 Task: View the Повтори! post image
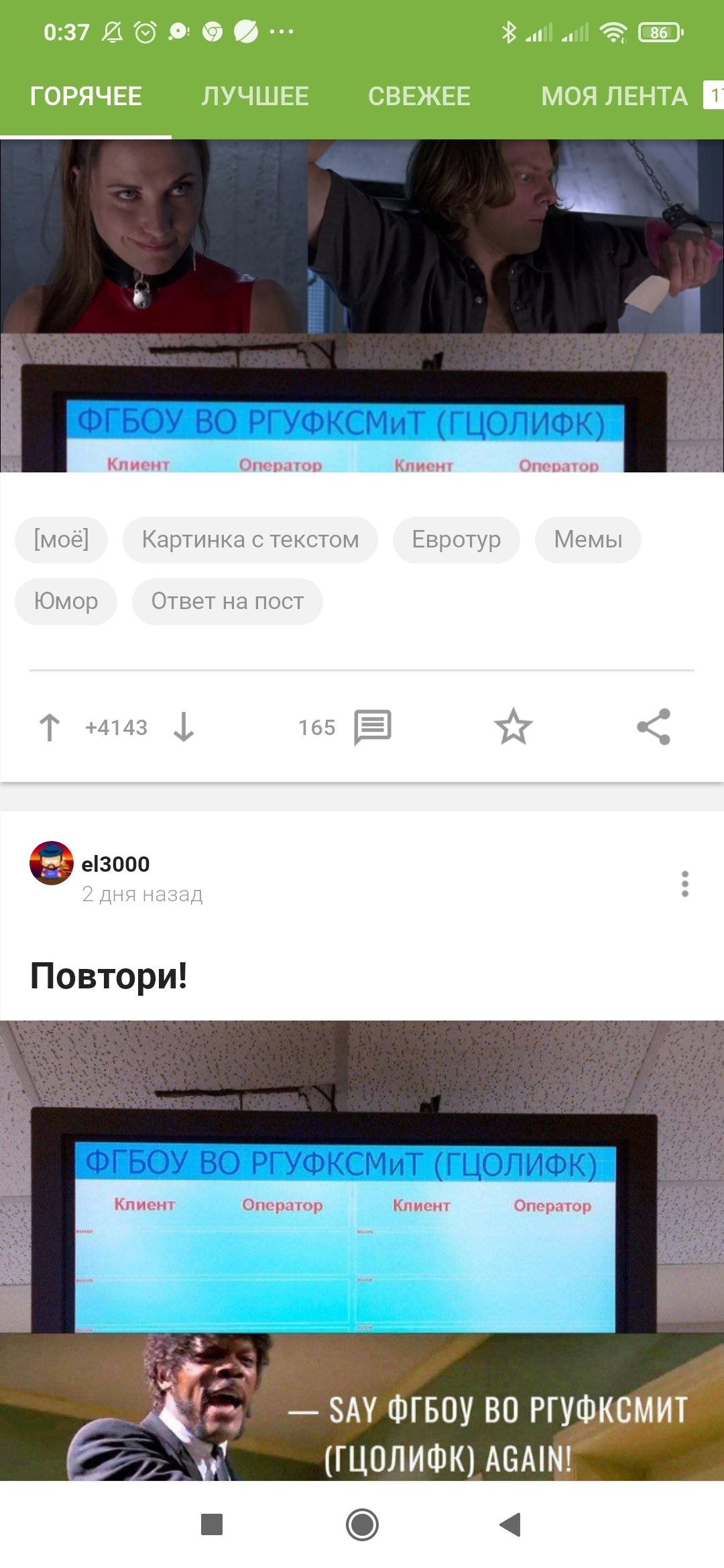pos(362,1246)
